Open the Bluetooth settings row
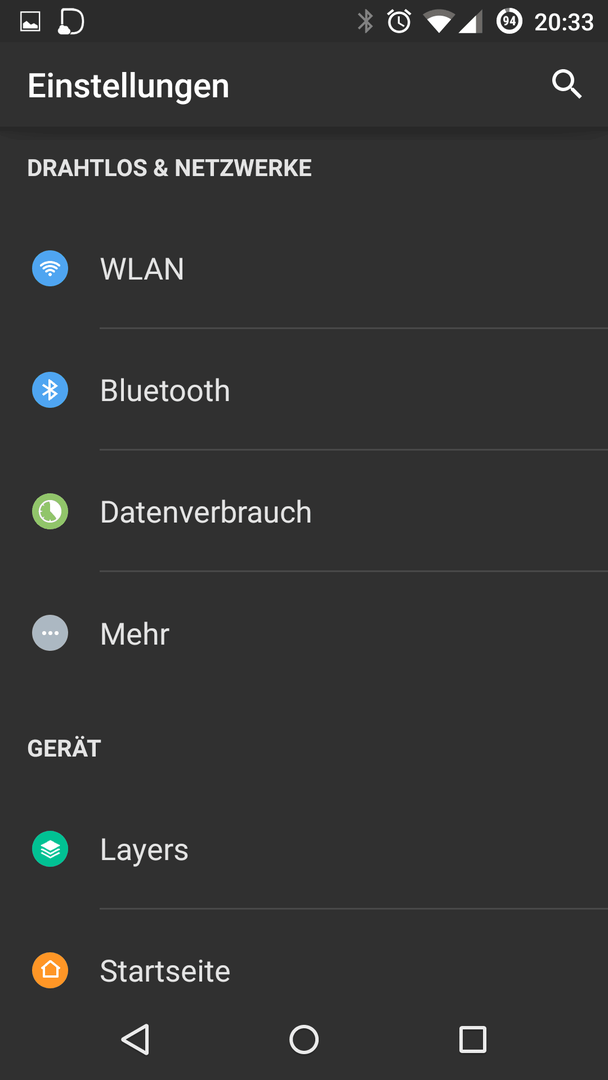 [304, 390]
